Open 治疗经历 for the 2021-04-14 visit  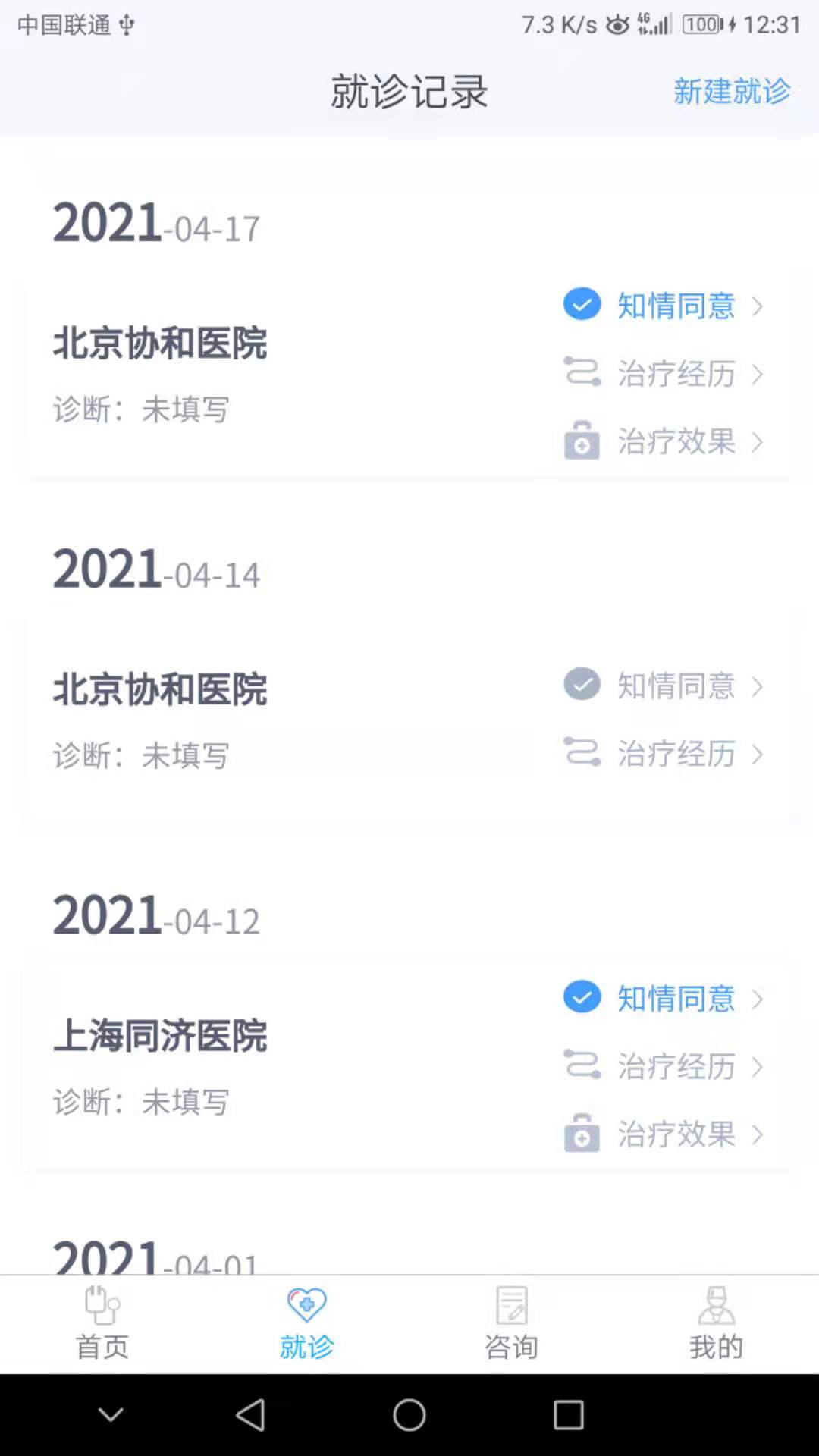tap(675, 754)
